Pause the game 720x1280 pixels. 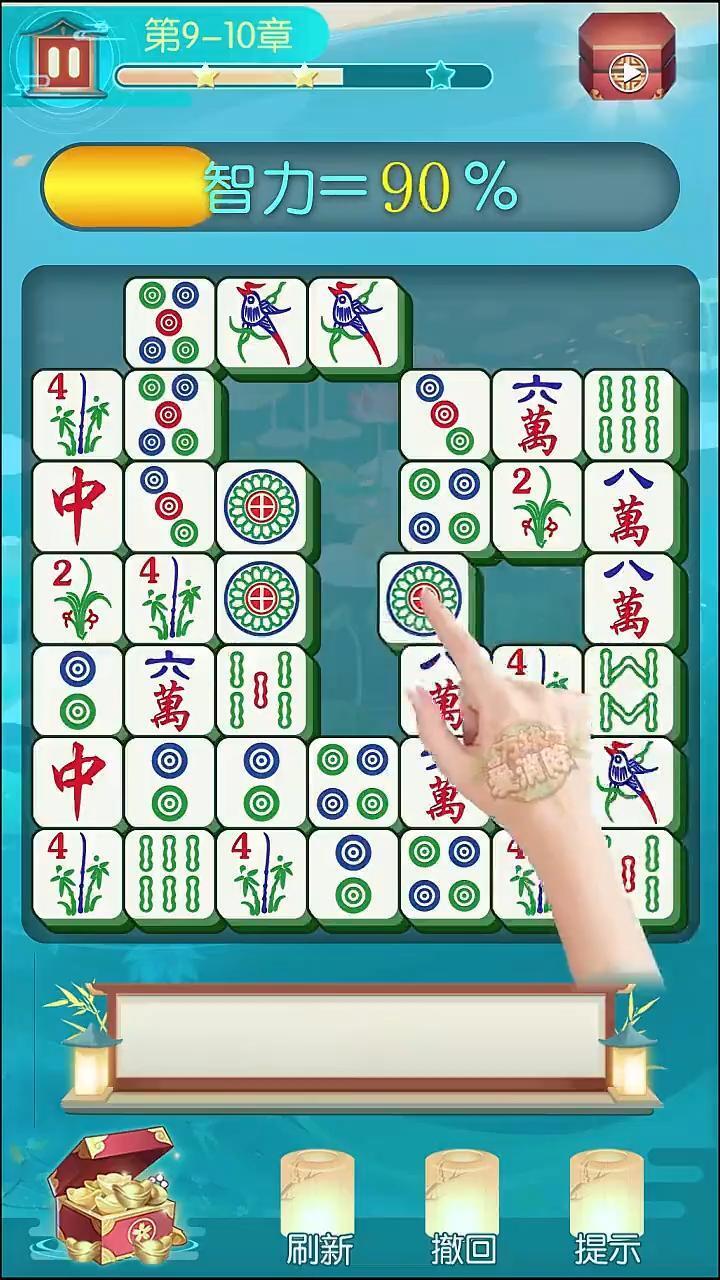63,60
